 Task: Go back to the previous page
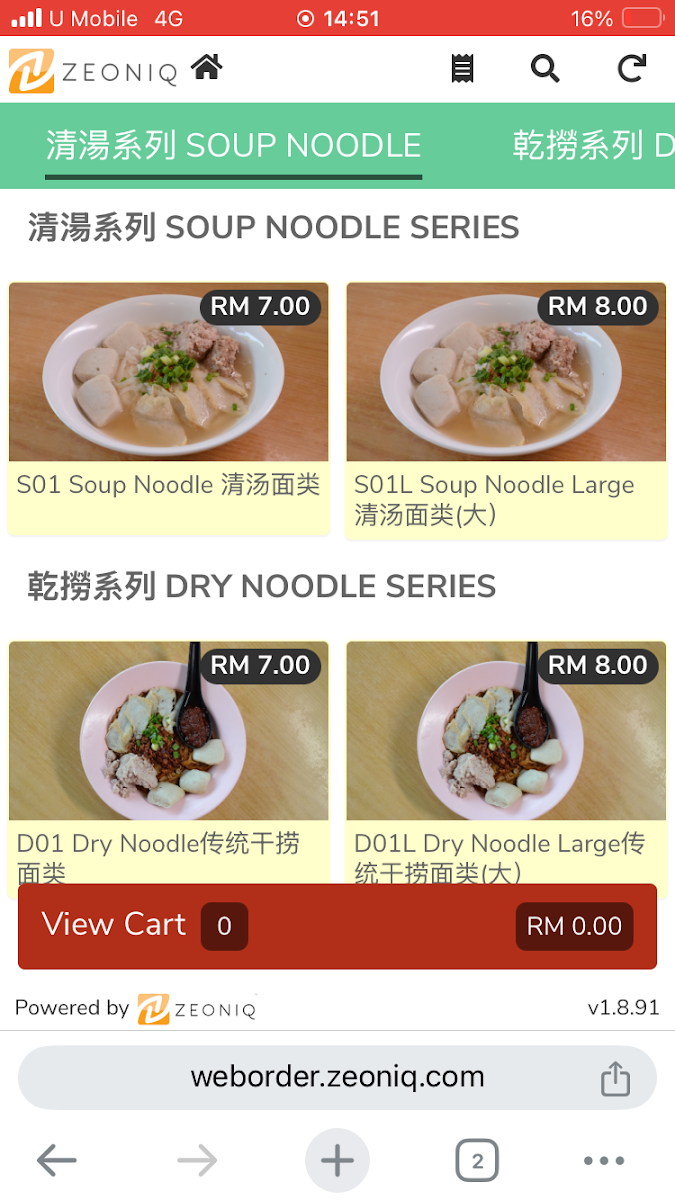57,1161
